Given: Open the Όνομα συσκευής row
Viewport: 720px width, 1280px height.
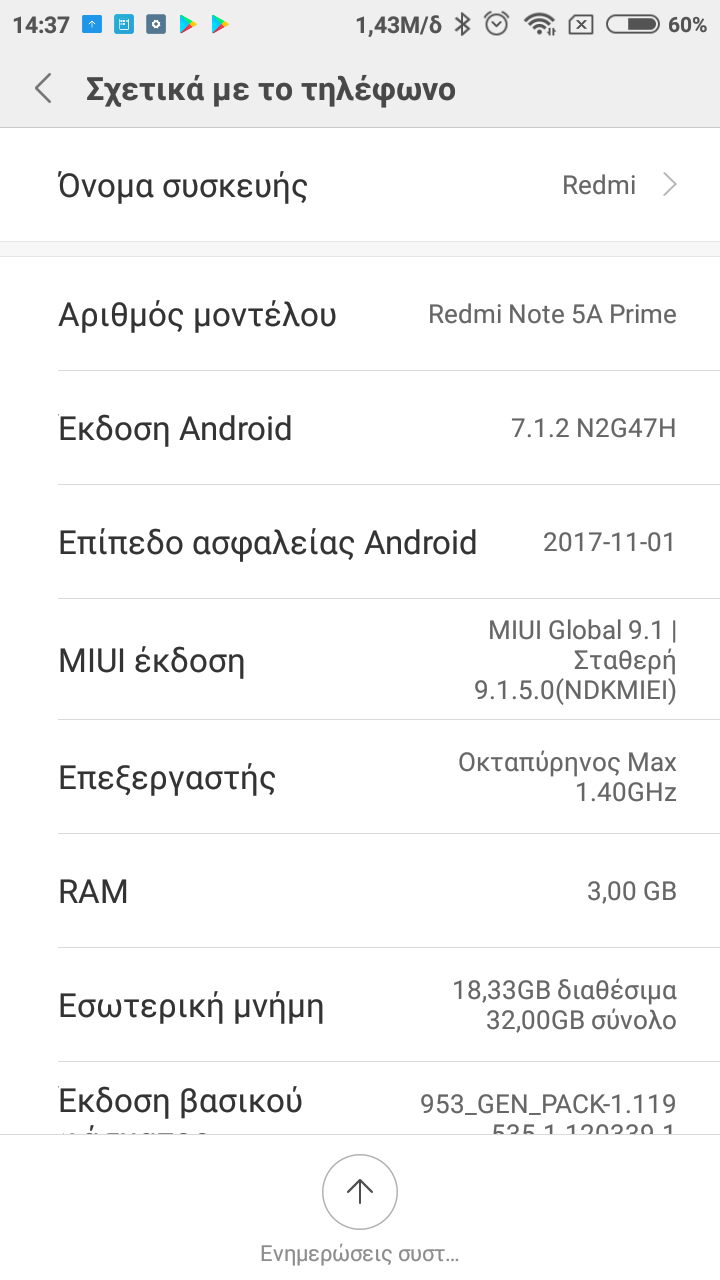Looking at the screenshot, I should pos(360,185).
